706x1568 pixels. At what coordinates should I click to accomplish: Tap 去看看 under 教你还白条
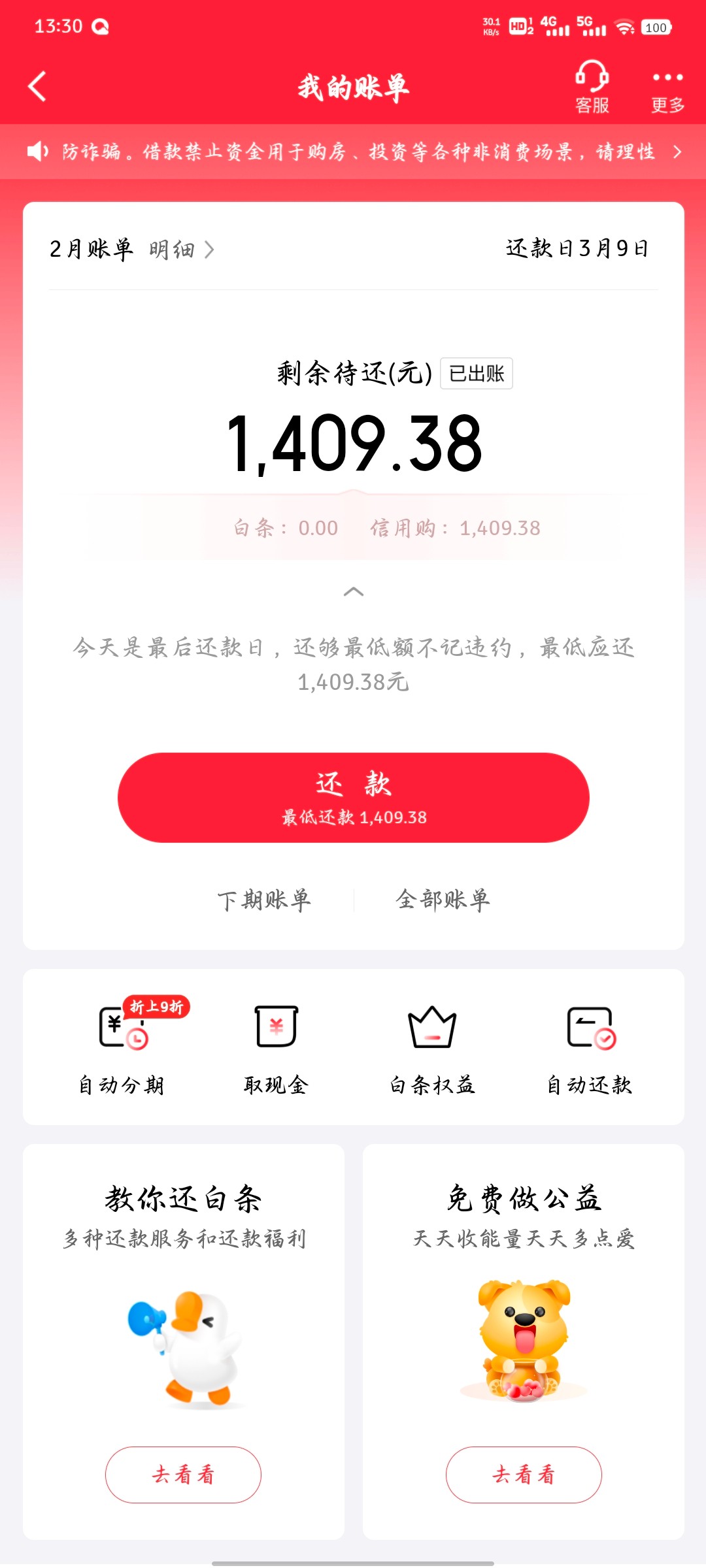[x=183, y=1475]
